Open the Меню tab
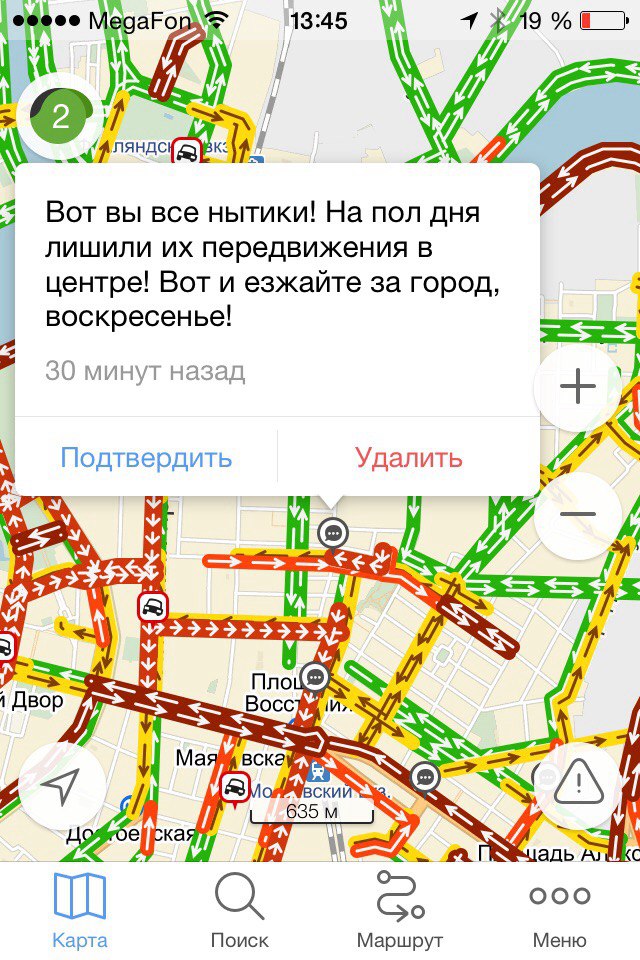 click(559, 910)
